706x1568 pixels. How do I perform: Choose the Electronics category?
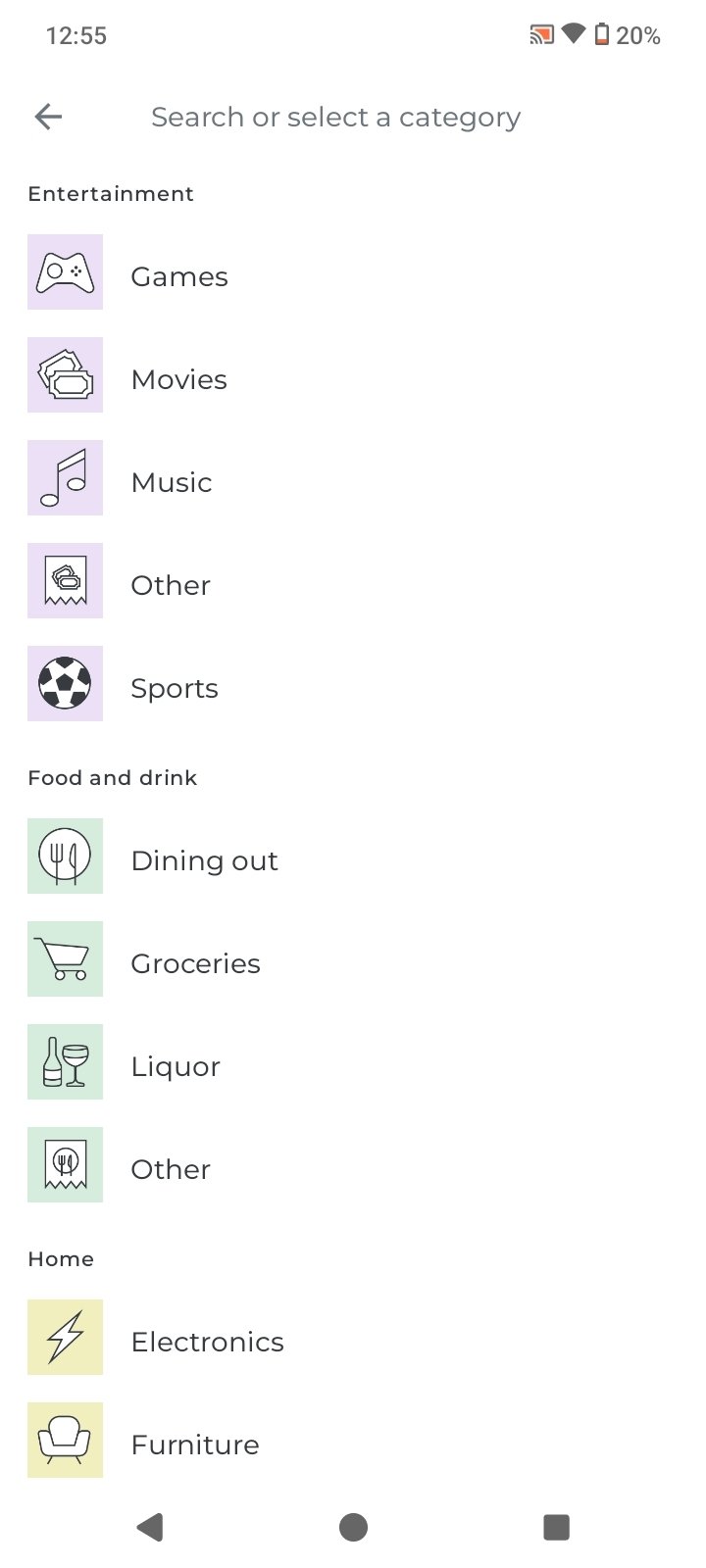[x=207, y=1342]
